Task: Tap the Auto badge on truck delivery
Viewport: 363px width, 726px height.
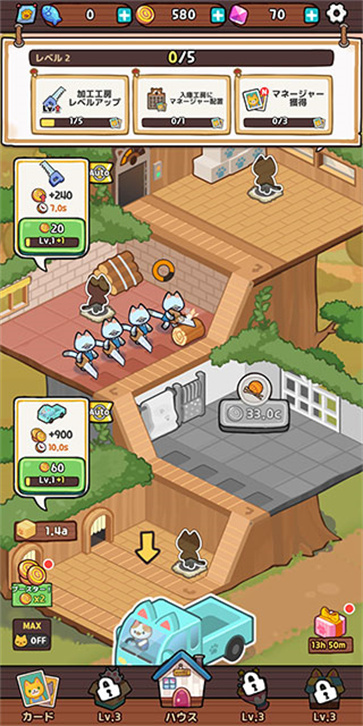Action: pos(101,411)
